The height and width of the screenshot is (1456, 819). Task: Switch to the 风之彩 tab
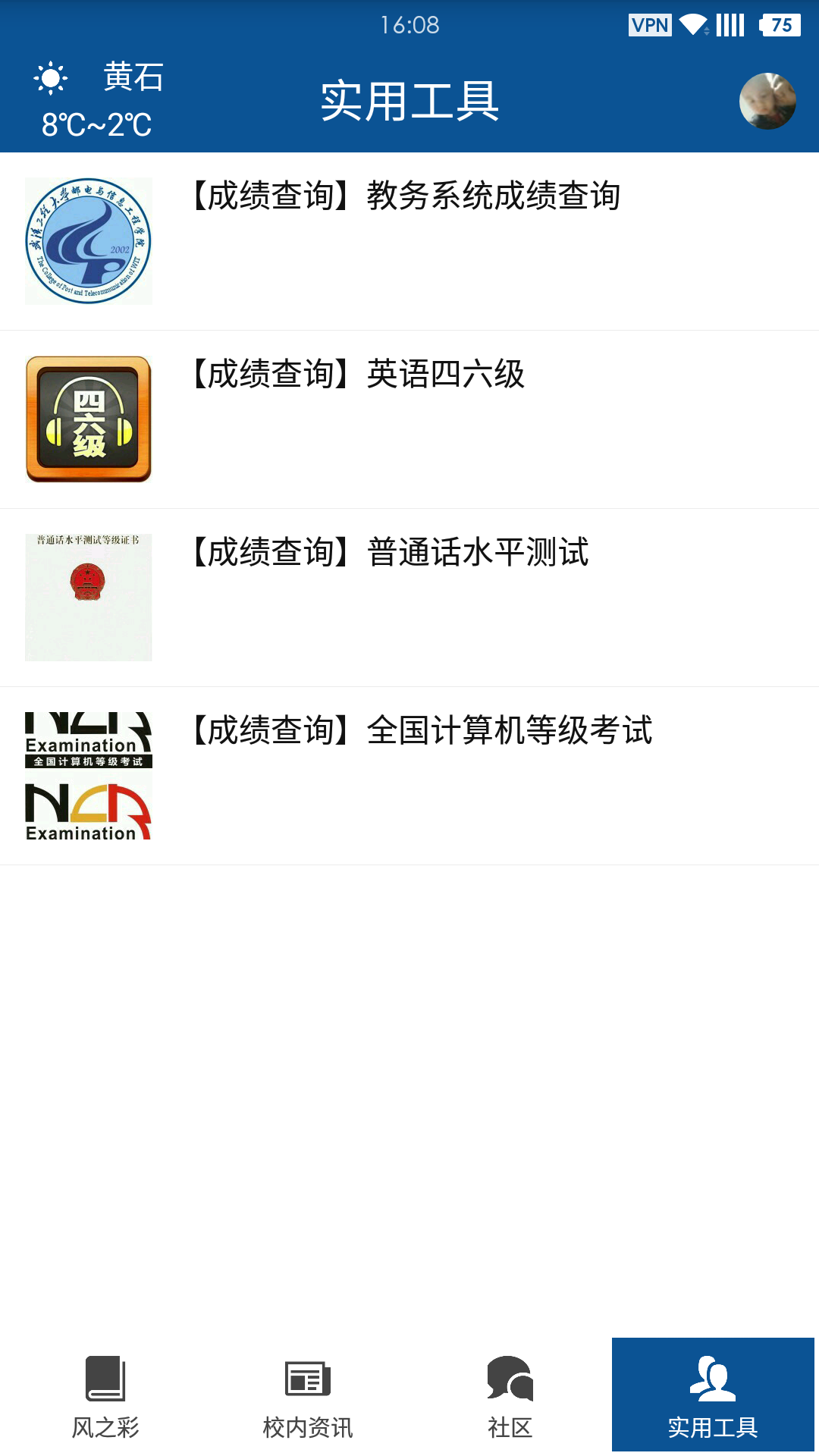(105, 1397)
